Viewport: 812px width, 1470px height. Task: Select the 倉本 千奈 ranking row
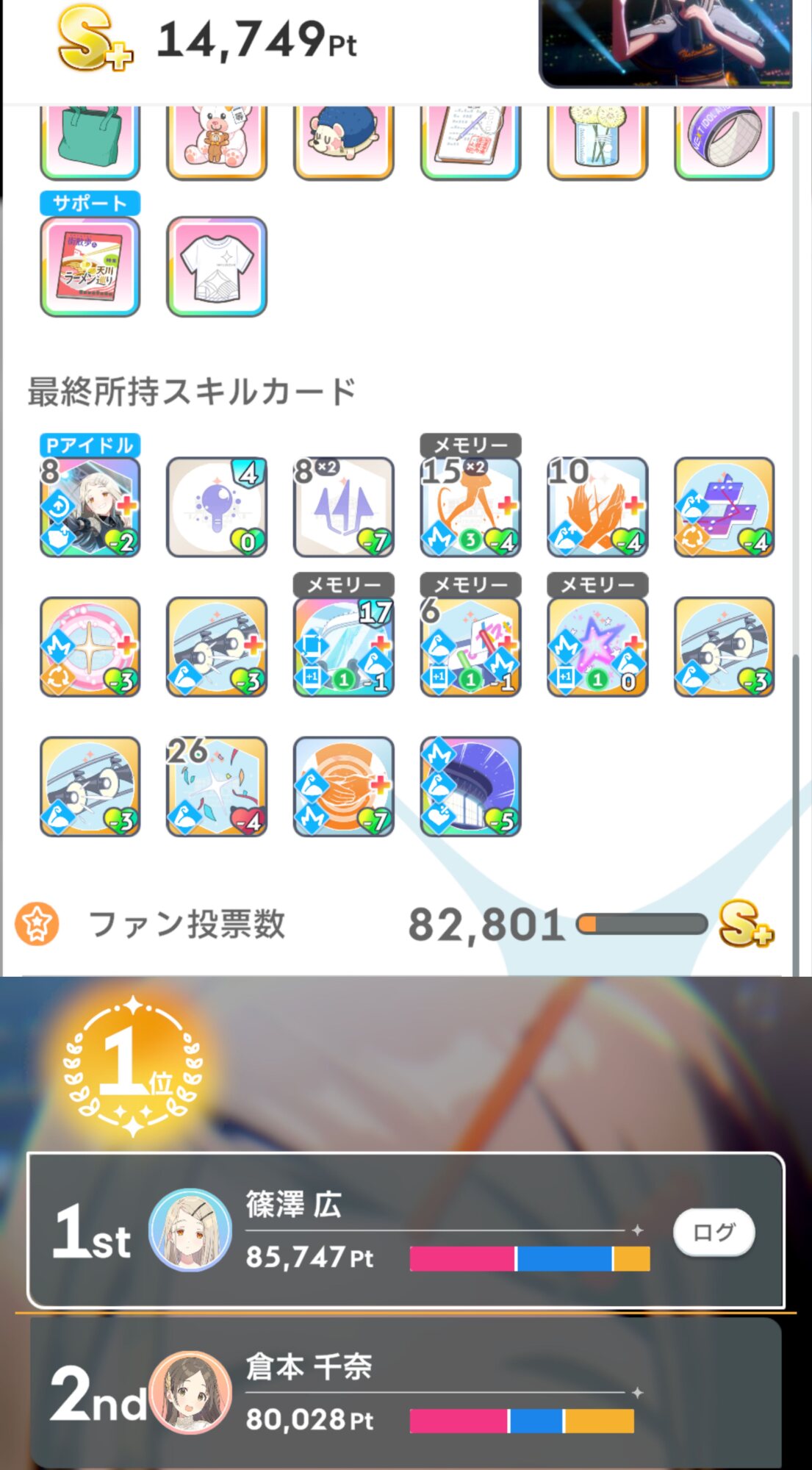[x=406, y=1391]
